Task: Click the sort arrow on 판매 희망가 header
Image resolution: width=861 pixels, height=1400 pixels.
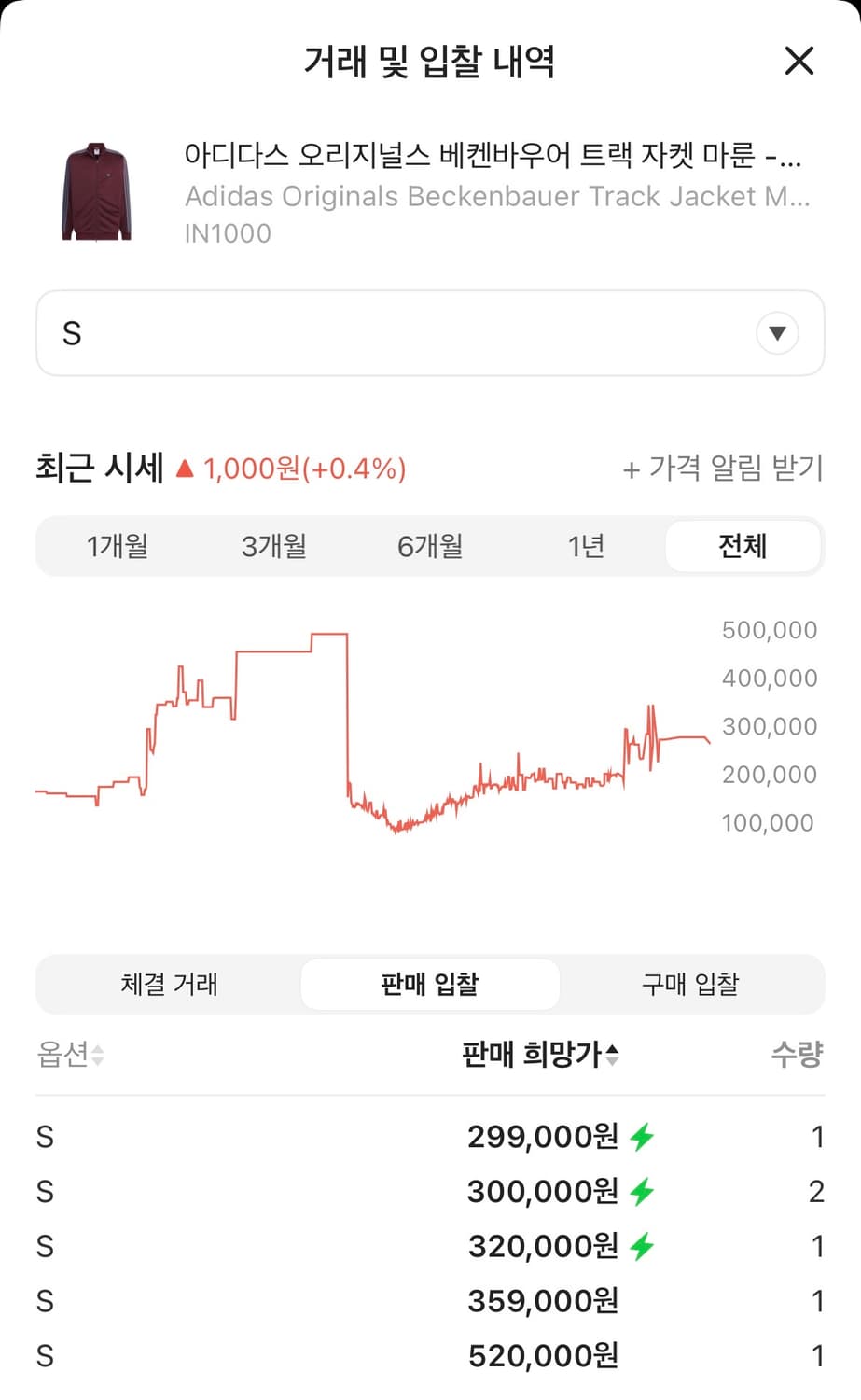Action: point(613,1054)
